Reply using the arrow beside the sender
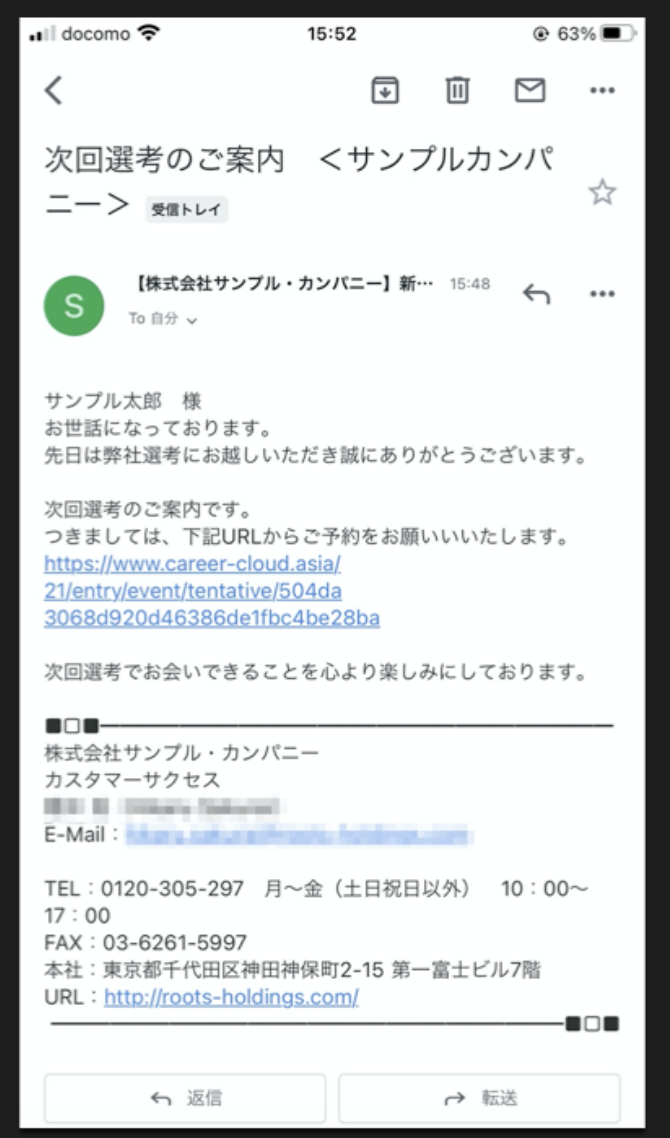 click(x=536, y=294)
